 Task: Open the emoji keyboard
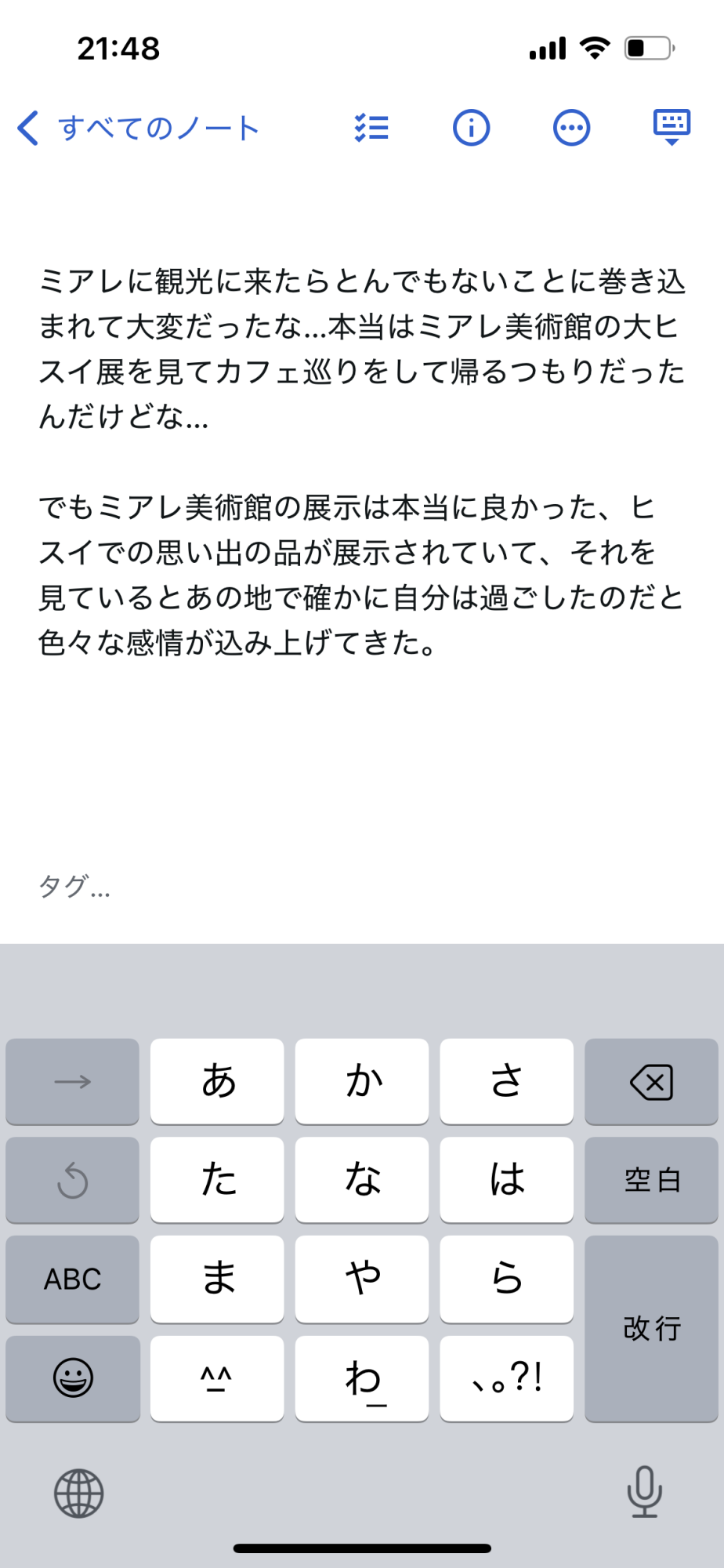[72, 1378]
